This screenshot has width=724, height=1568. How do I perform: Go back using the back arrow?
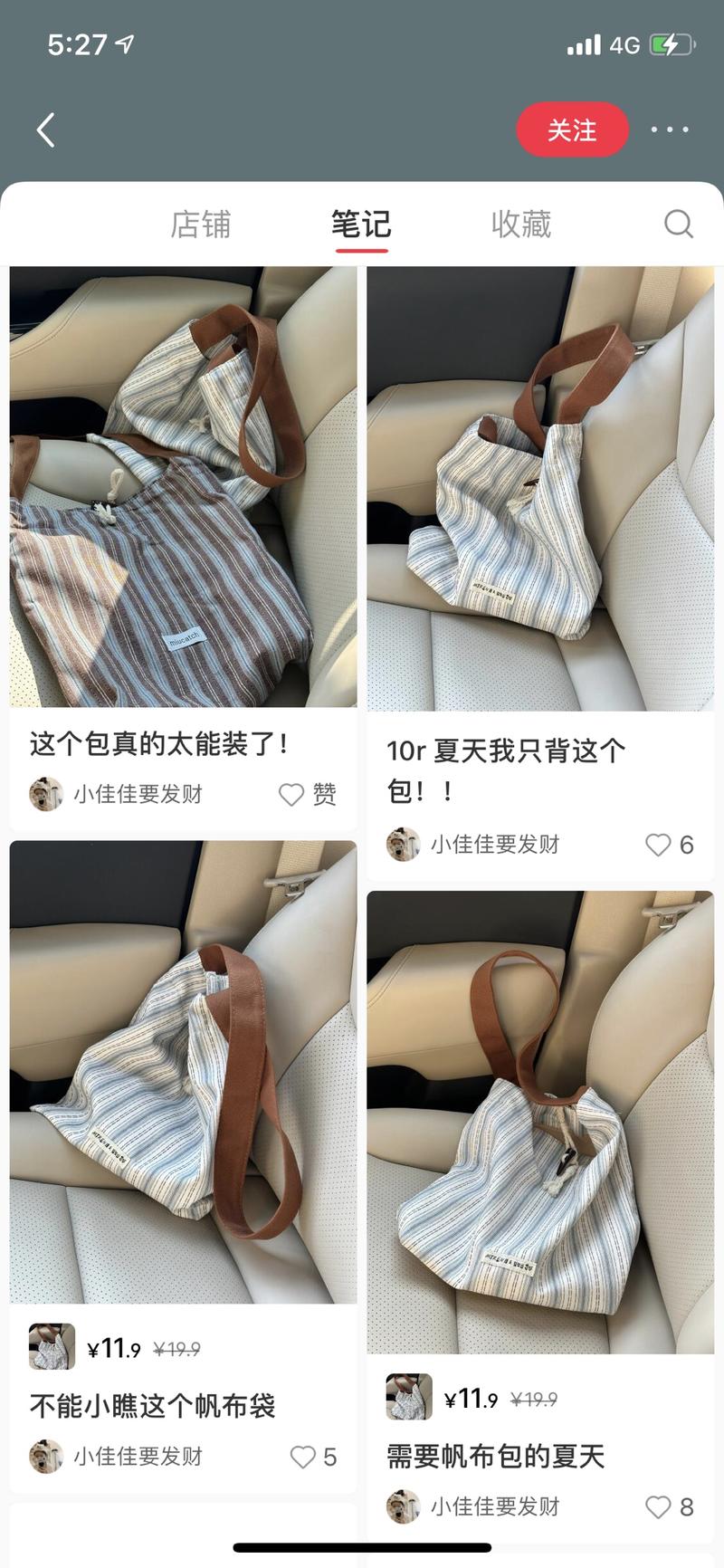(x=45, y=130)
